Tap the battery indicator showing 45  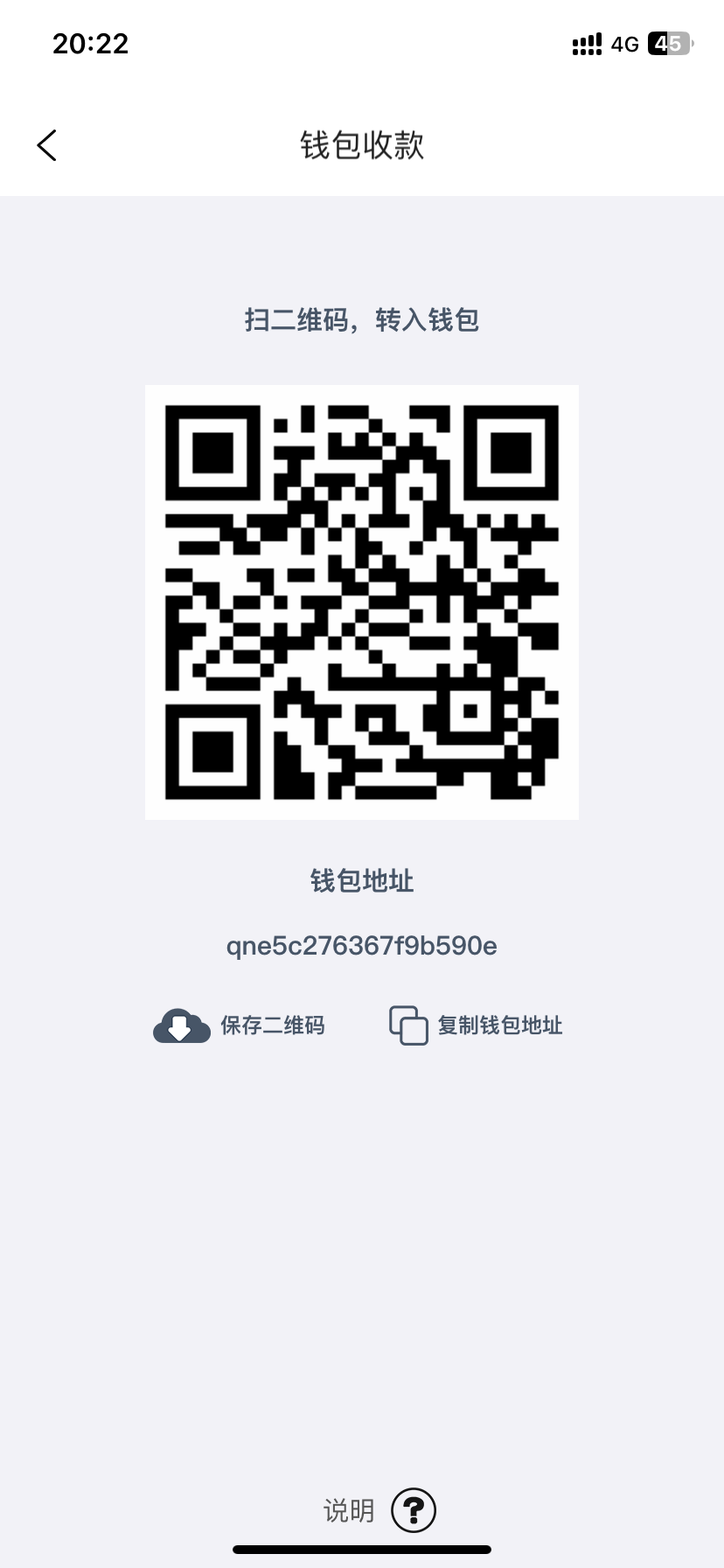[x=668, y=44]
